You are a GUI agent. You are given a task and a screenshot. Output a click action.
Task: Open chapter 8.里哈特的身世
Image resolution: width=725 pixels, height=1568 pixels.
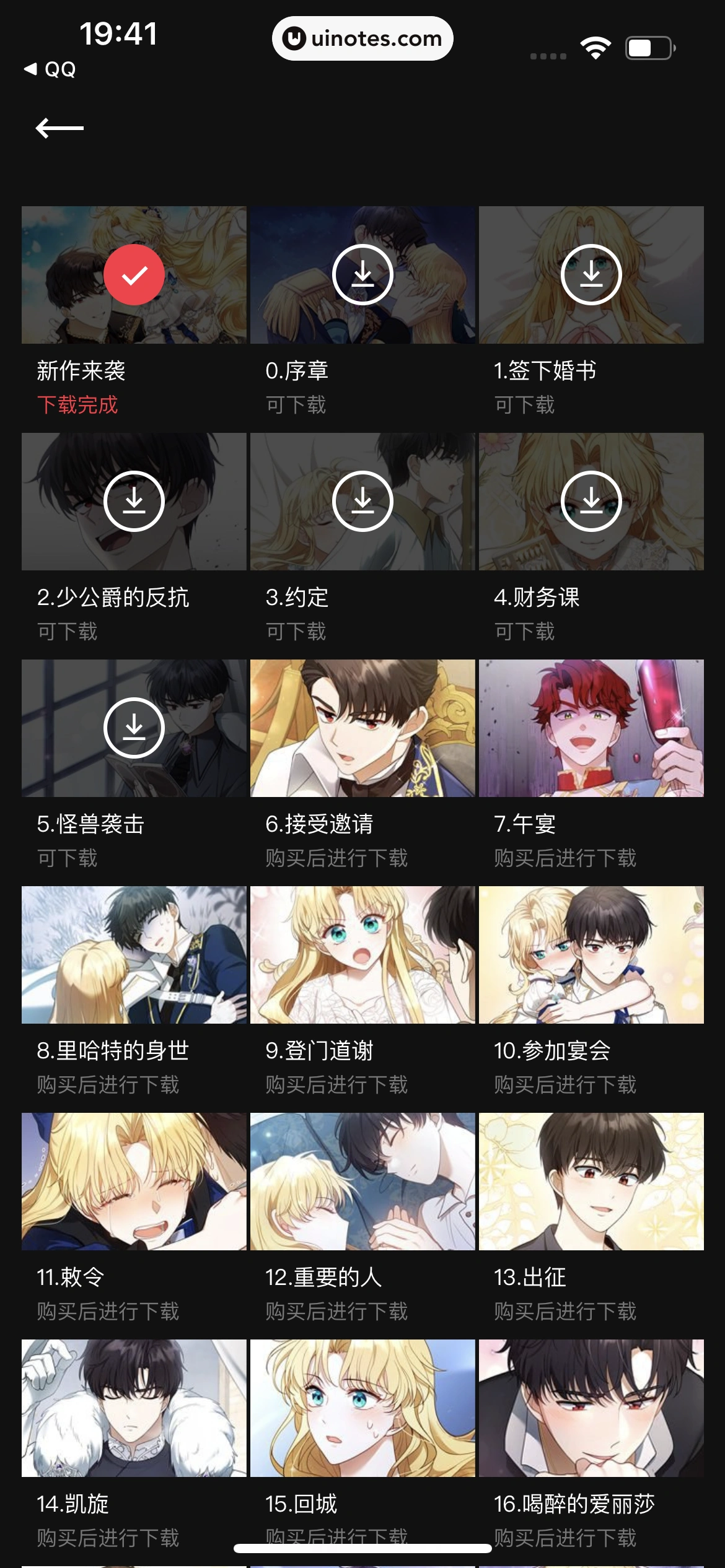click(x=134, y=954)
